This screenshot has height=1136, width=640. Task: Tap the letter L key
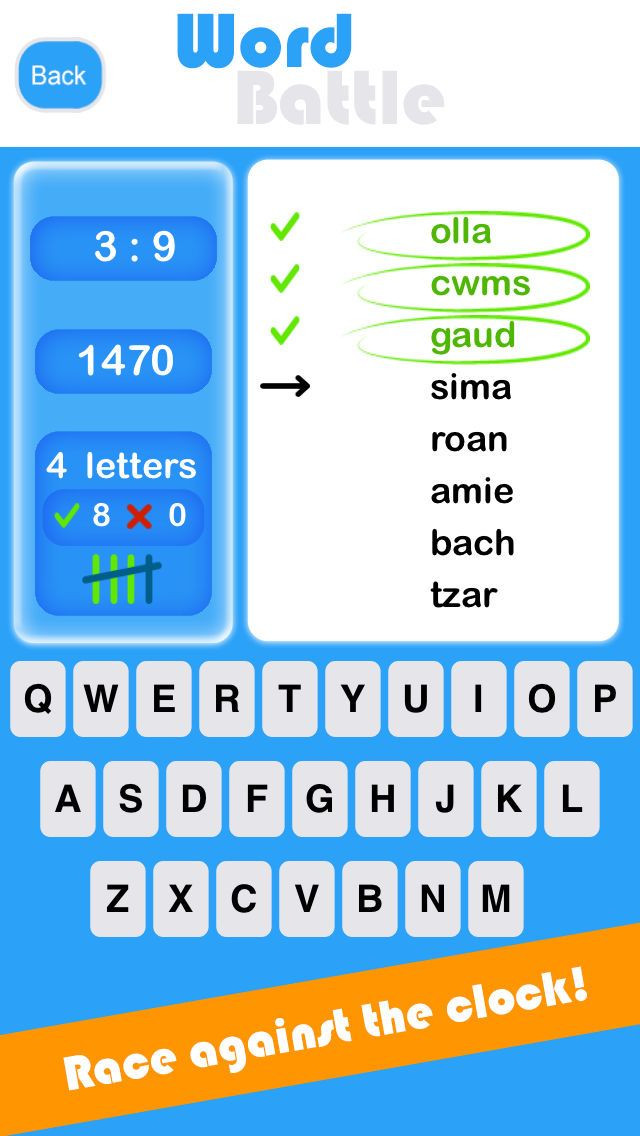[x=571, y=799]
